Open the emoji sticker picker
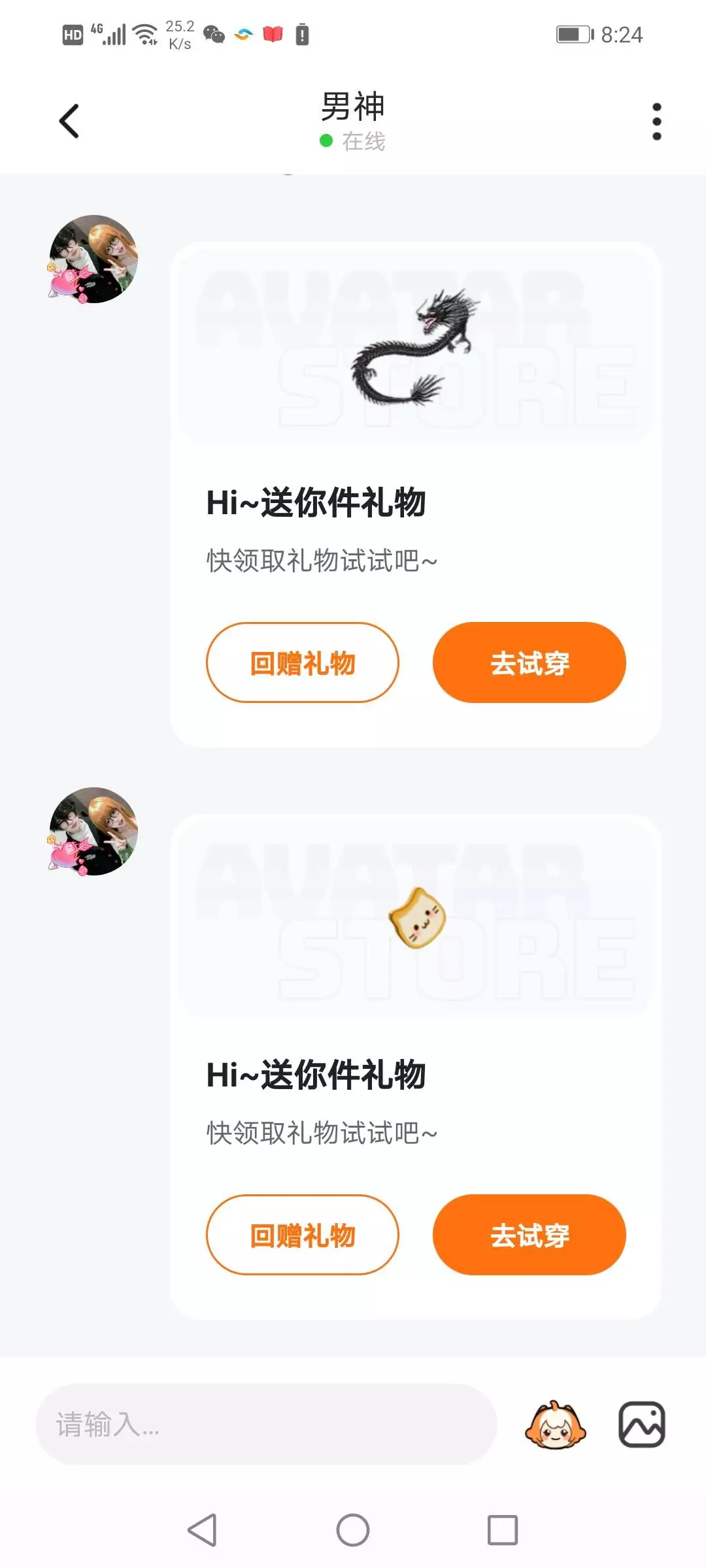Image resolution: width=706 pixels, height=1568 pixels. pyautogui.click(x=555, y=1425)
